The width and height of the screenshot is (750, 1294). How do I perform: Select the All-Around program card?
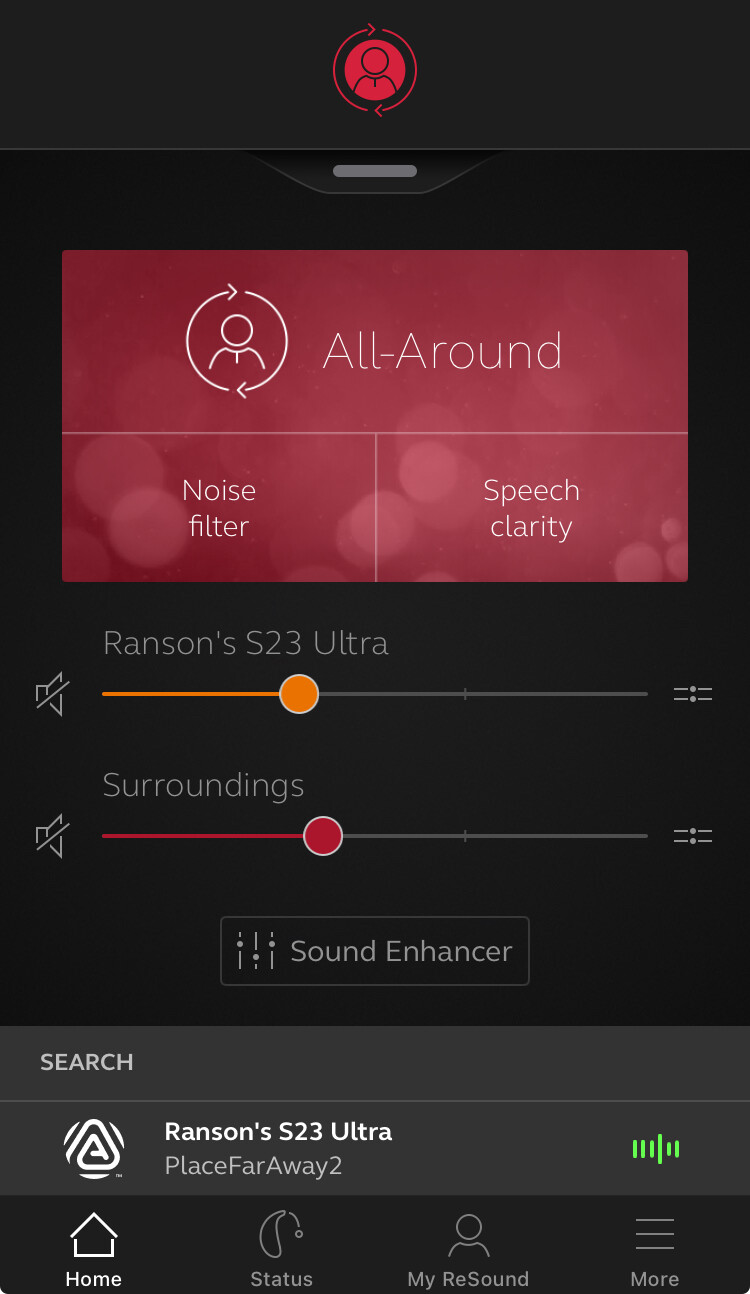(375, 342)
